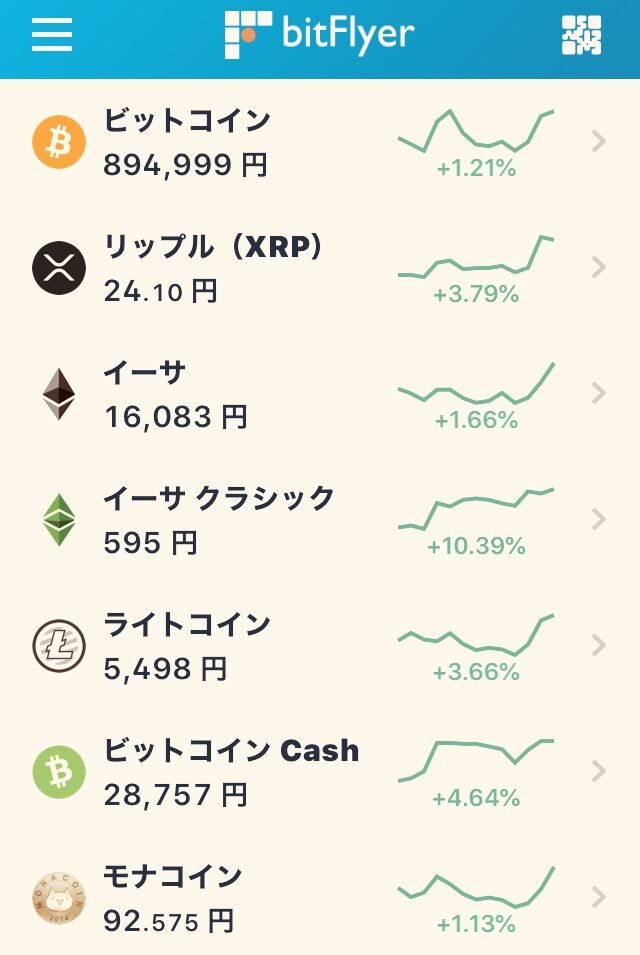Open イーサ クラシック market page
The height and width of the screenshot is (955, 640).
pos(320,520)
